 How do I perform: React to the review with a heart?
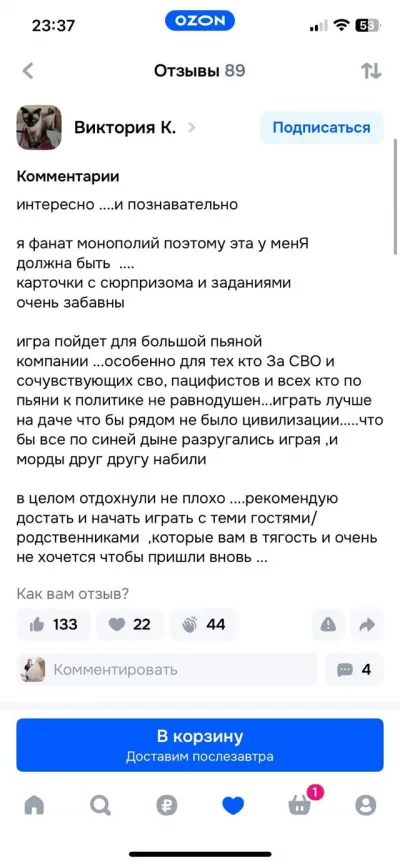130,624
